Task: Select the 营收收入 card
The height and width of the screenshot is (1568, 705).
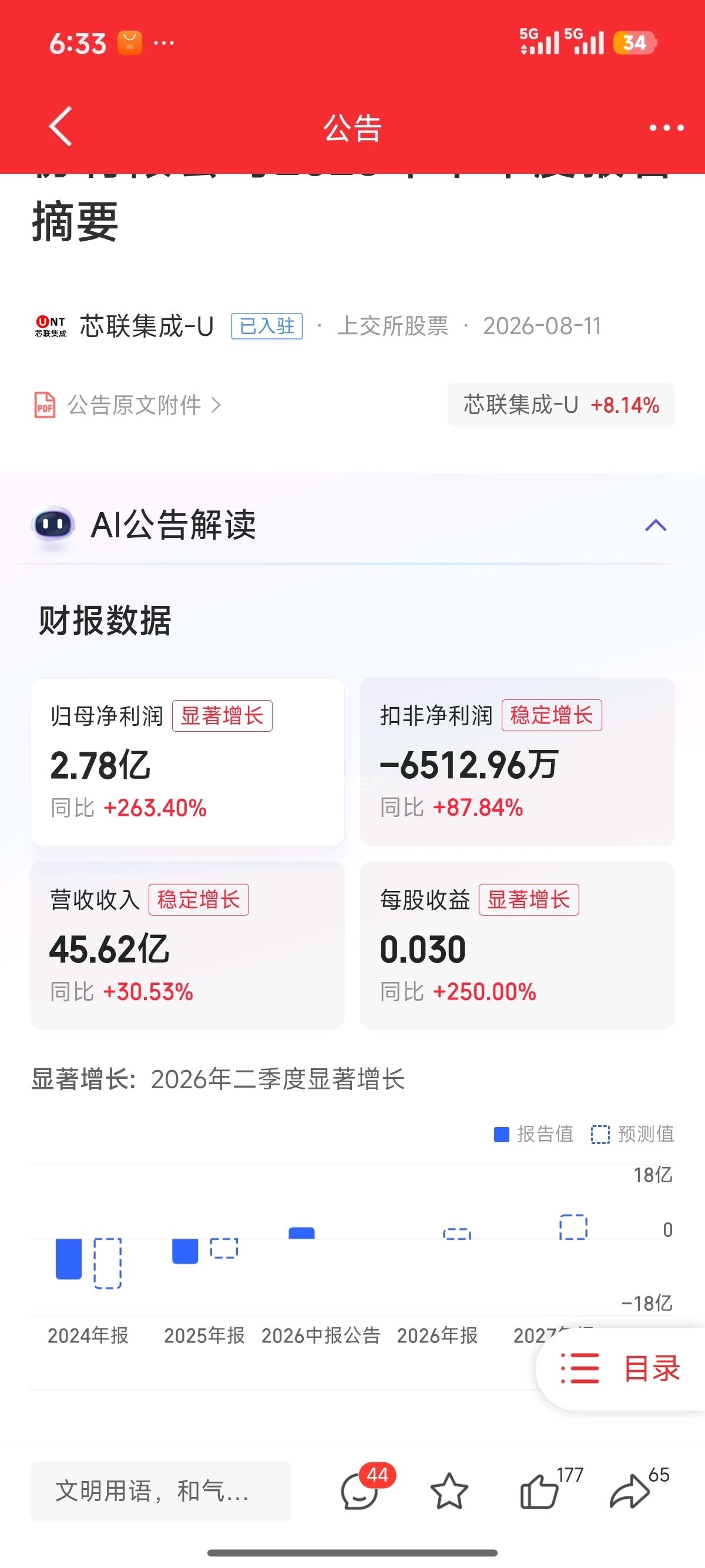Action: (187, 945)
